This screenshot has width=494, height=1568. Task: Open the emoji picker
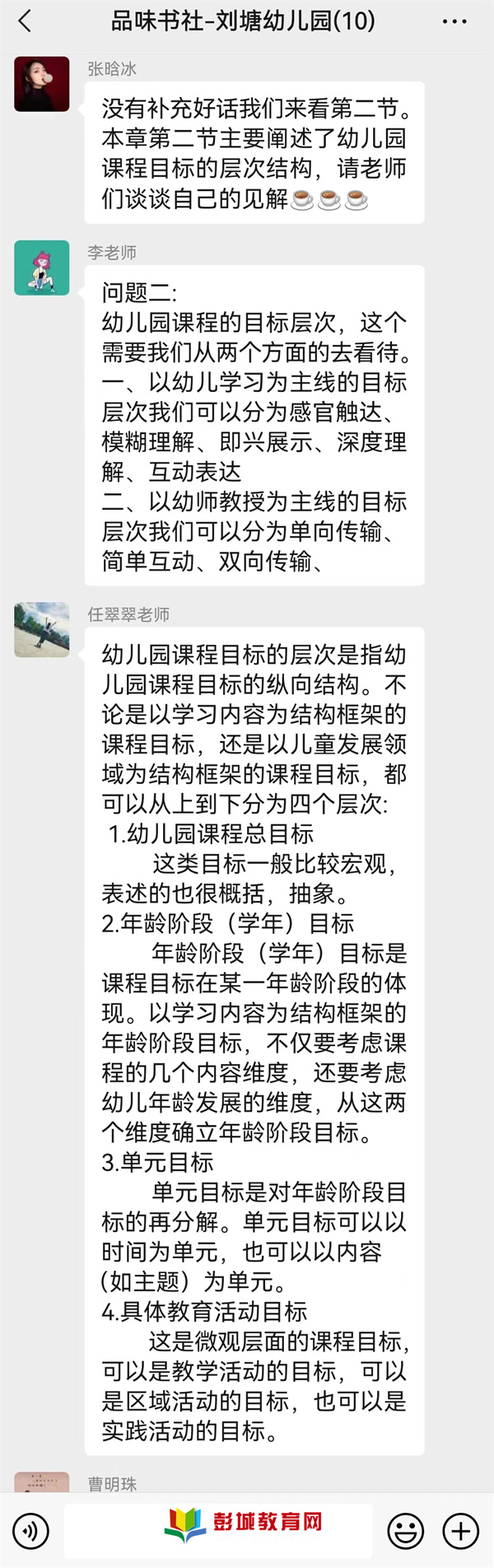[x=405, y=1531]
